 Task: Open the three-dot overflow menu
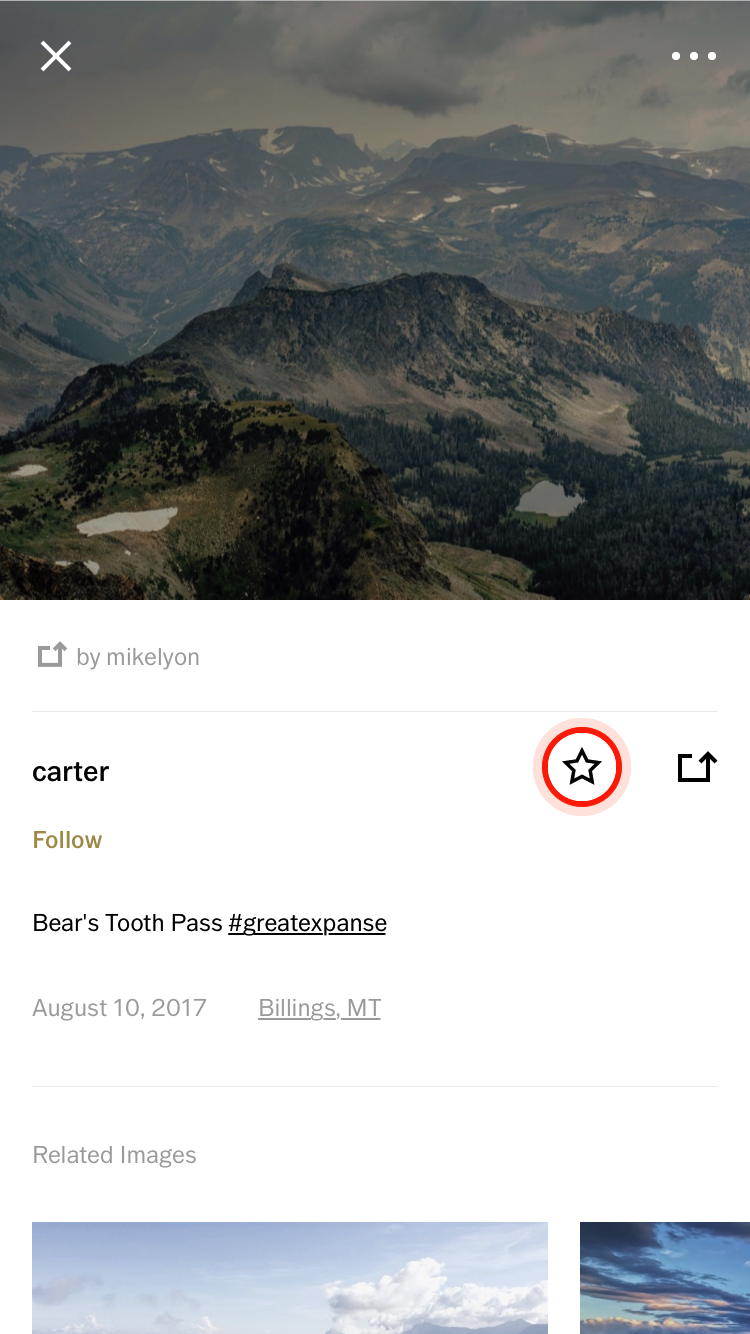click(694, 56)
